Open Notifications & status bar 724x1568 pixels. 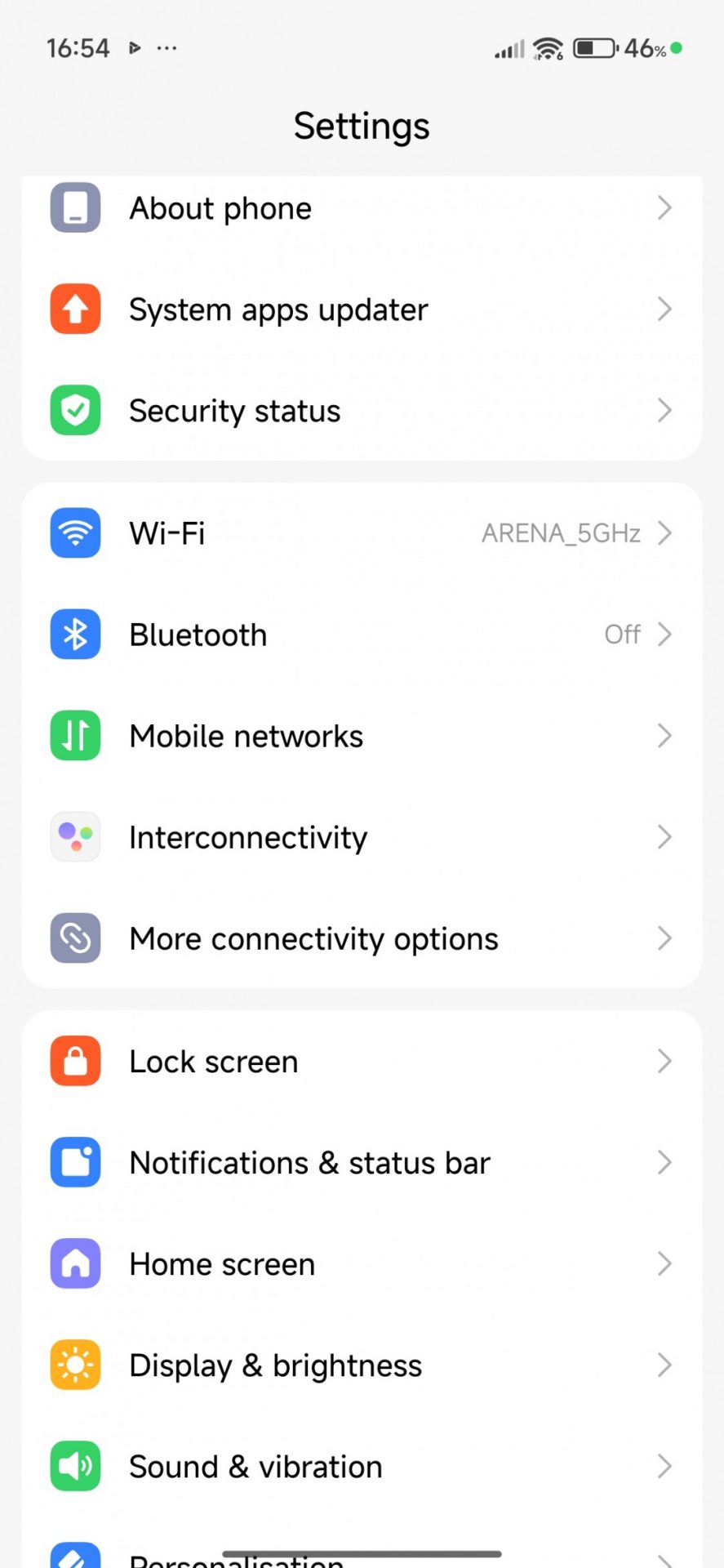click(309, 1163)
